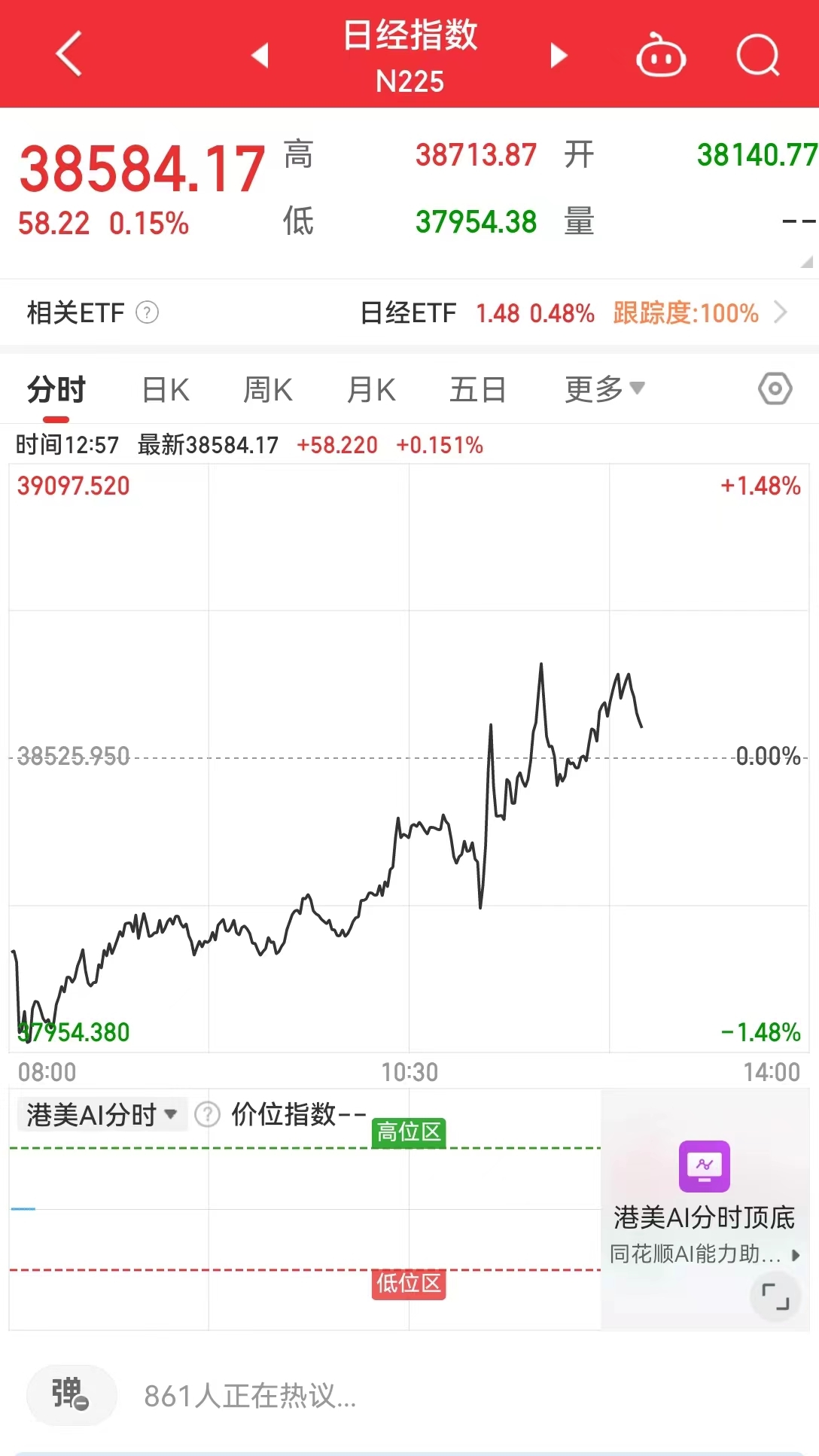Expand chart to fullscreen
This screenshot has height=1456, width=819.
click(775, 1296)
